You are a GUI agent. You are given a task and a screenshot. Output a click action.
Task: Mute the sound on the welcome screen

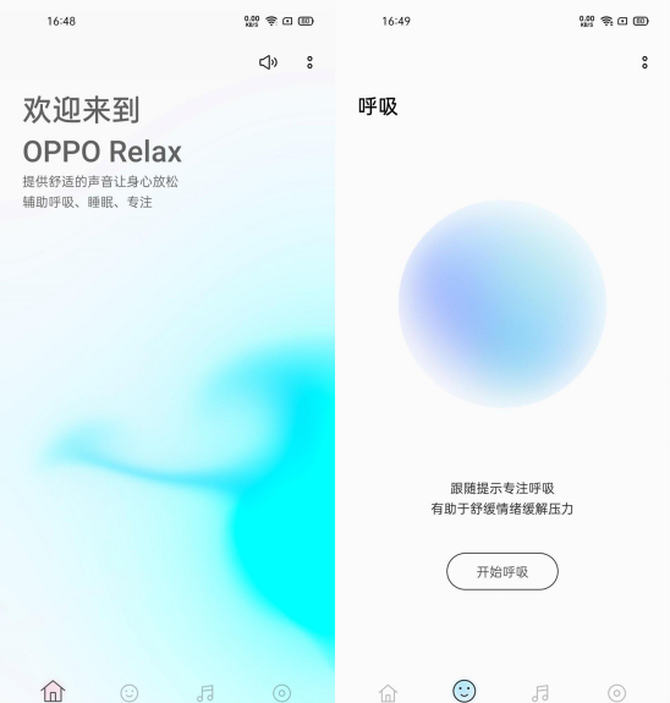(268, 62)
